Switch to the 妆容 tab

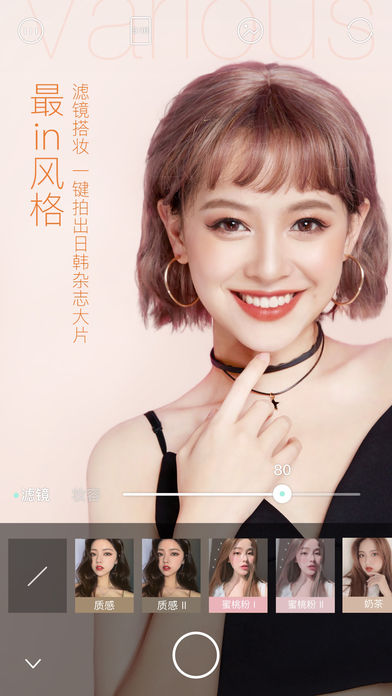[86, 495]
